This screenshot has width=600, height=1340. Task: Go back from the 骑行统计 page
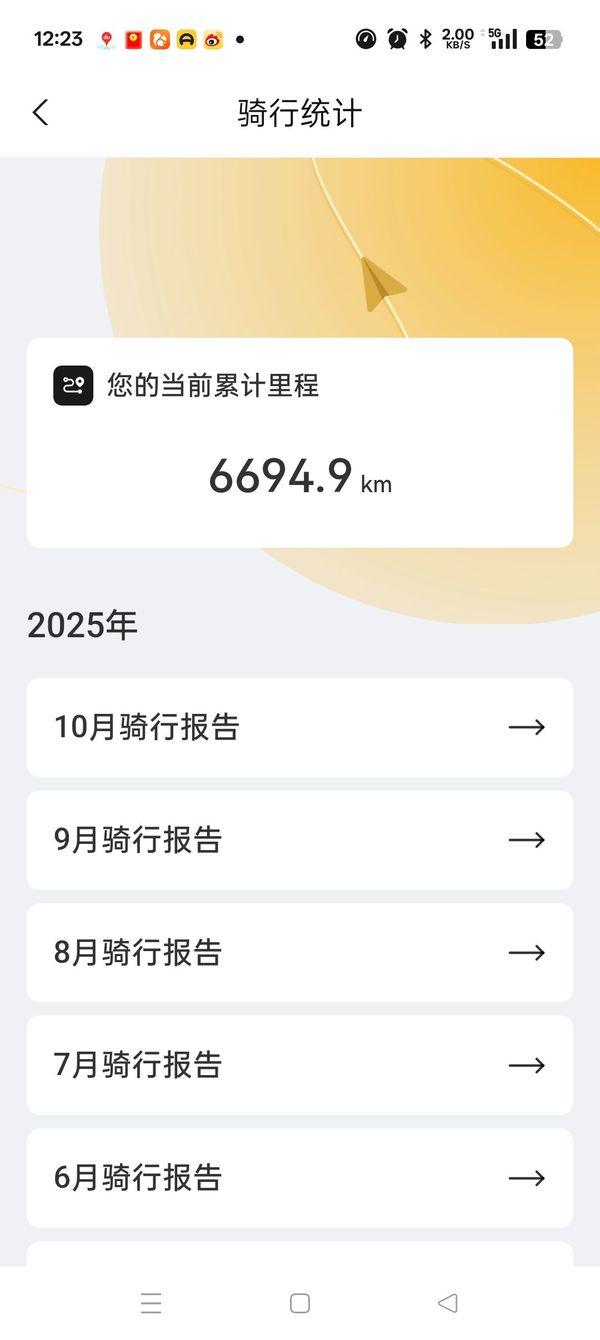(x=40, y=113)
